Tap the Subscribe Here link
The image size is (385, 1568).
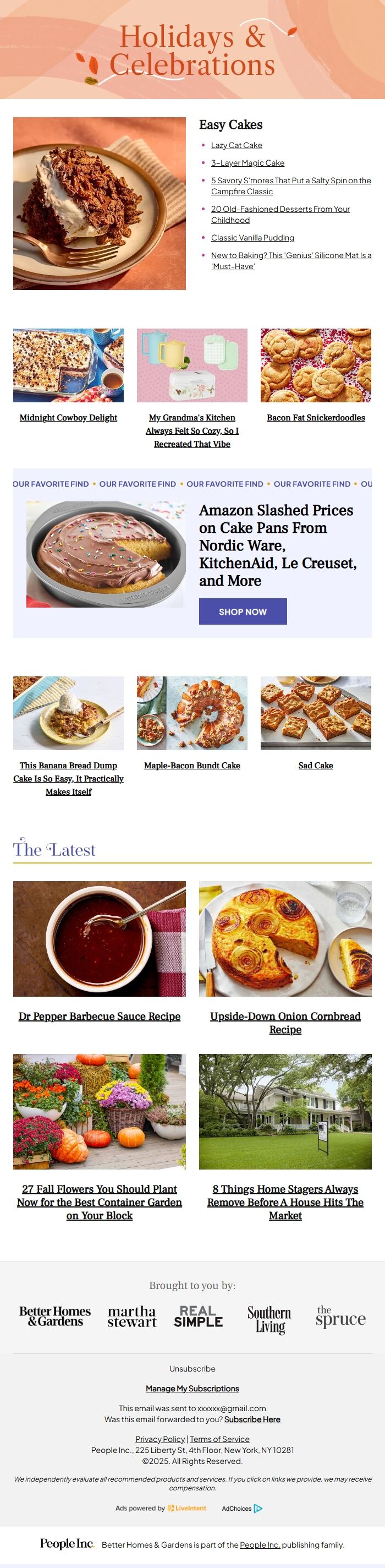(x=252, y=1419)
